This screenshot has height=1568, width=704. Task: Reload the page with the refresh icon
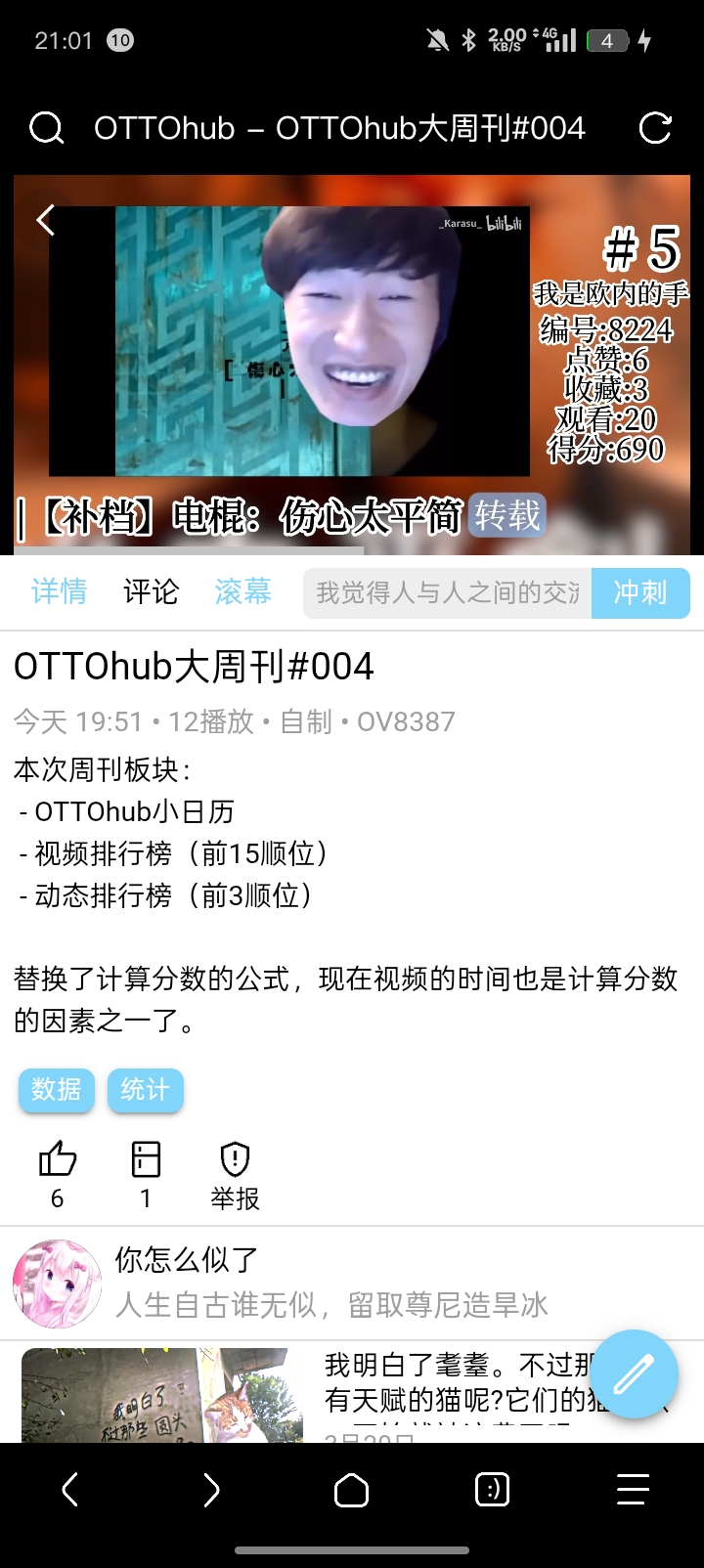click(655, 128)
